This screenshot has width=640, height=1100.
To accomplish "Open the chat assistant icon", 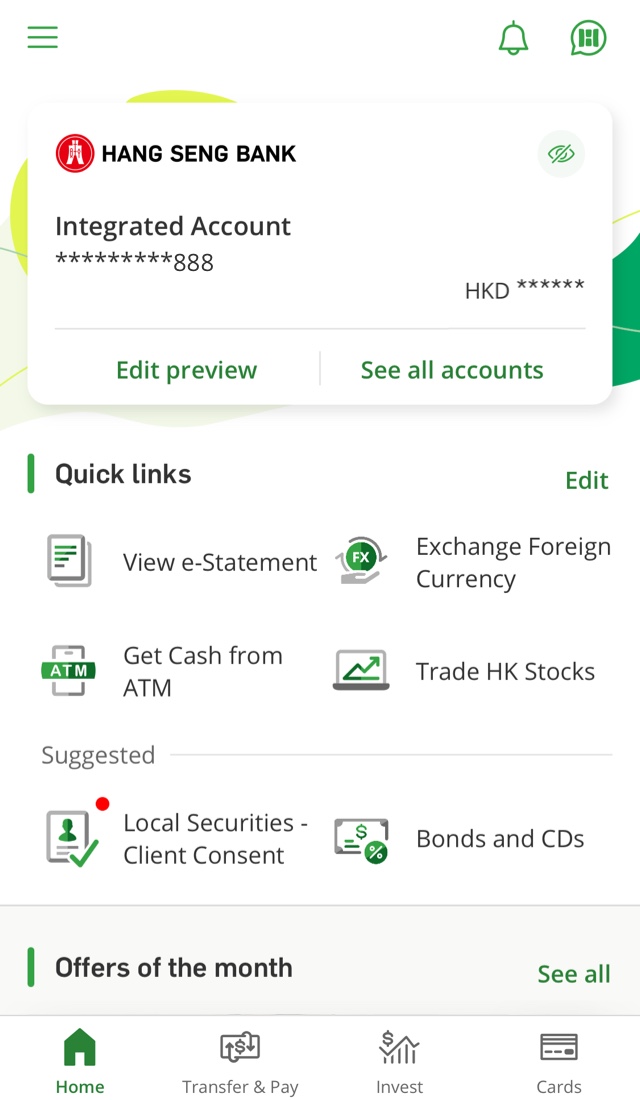I will [x=588, y=37].
